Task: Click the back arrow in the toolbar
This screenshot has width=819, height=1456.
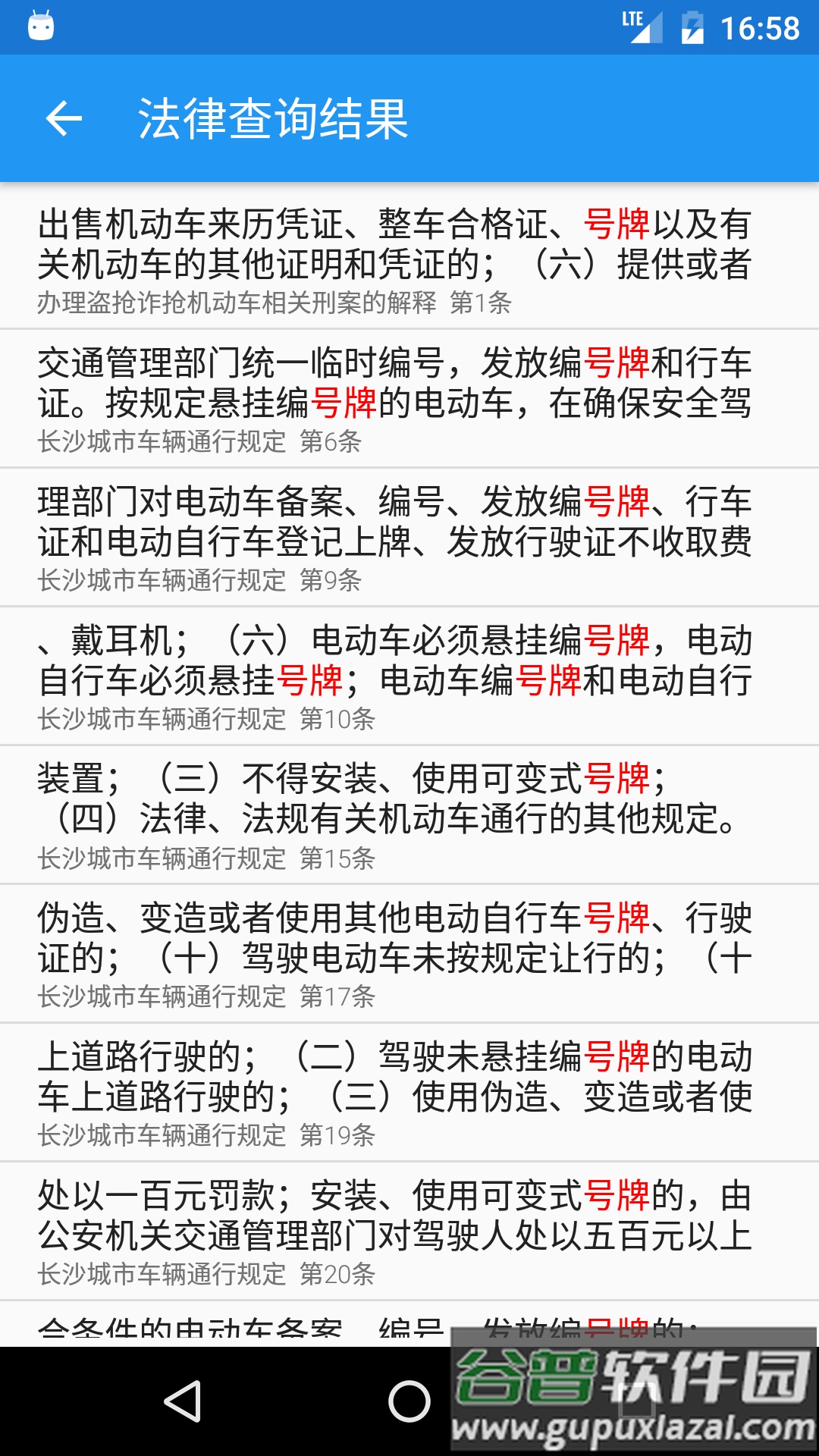Action: tap(64, 119)
